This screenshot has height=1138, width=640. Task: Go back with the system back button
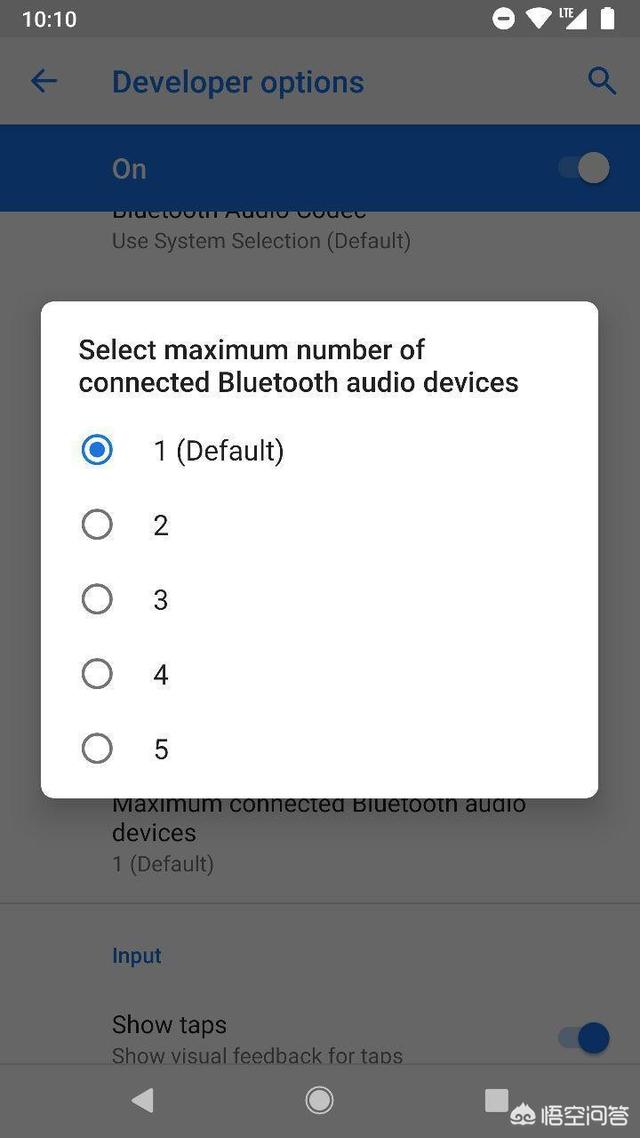pos(143,1101)
